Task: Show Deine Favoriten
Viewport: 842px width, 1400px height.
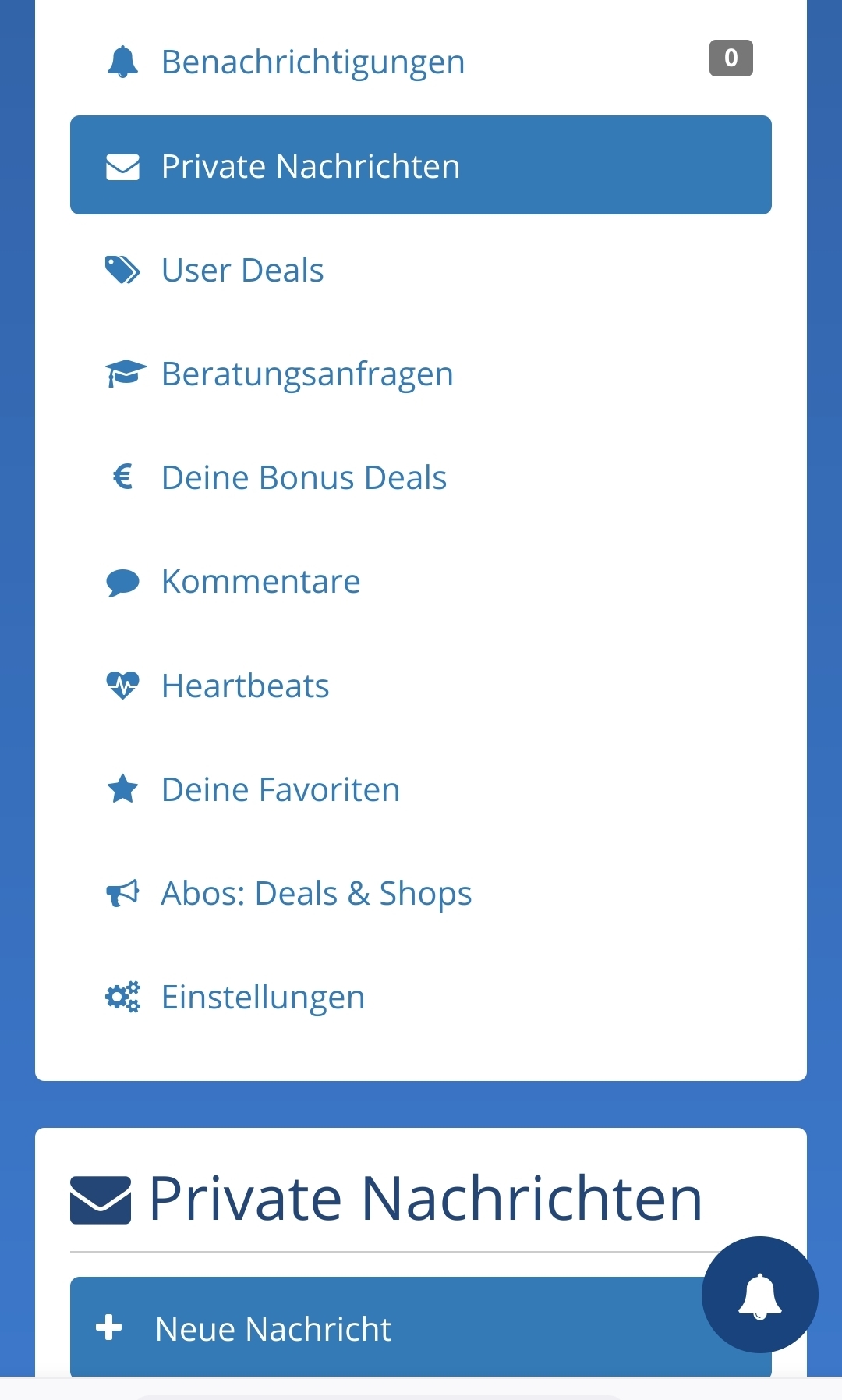Action: 421,789
